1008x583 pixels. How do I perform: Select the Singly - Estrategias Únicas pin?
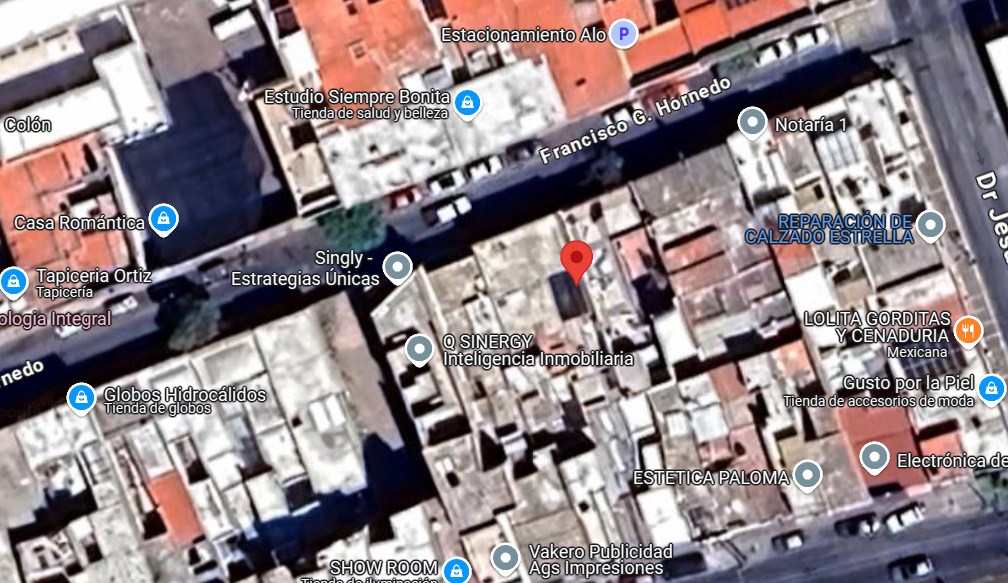point(398,267)
